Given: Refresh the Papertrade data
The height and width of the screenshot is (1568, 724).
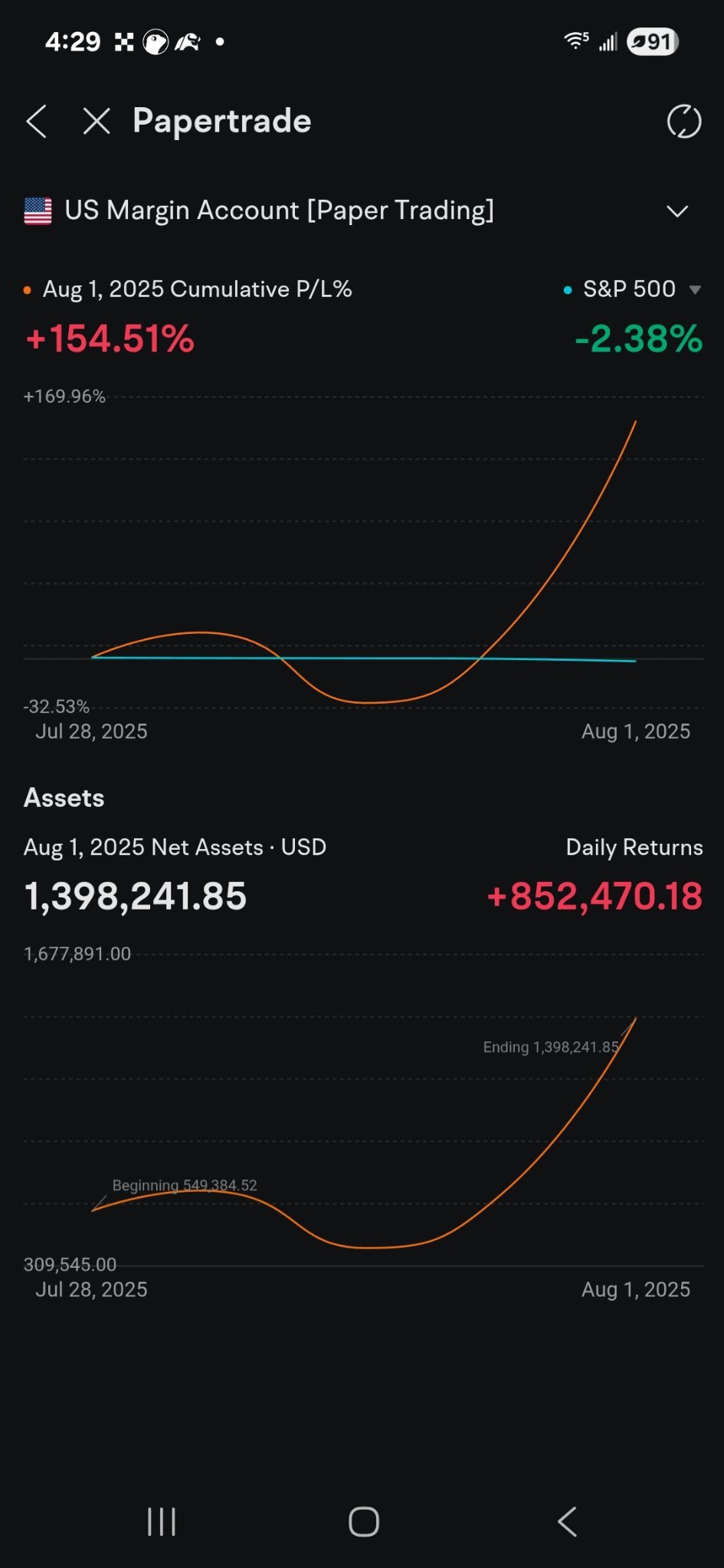Looking at the screenshot, I should click(x=683, y=121).
